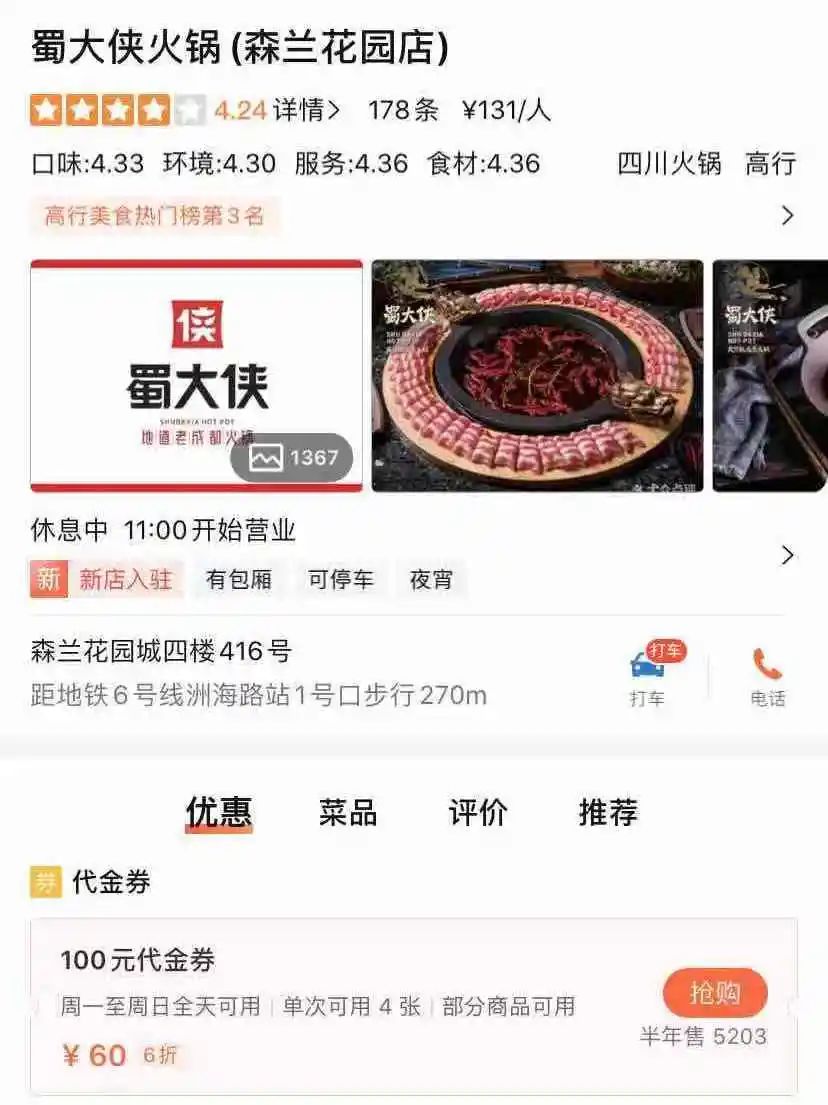Viewport: 828px width, 1105px height.
Task: Switch to the 菜品 tab
Action: [348, 812]
